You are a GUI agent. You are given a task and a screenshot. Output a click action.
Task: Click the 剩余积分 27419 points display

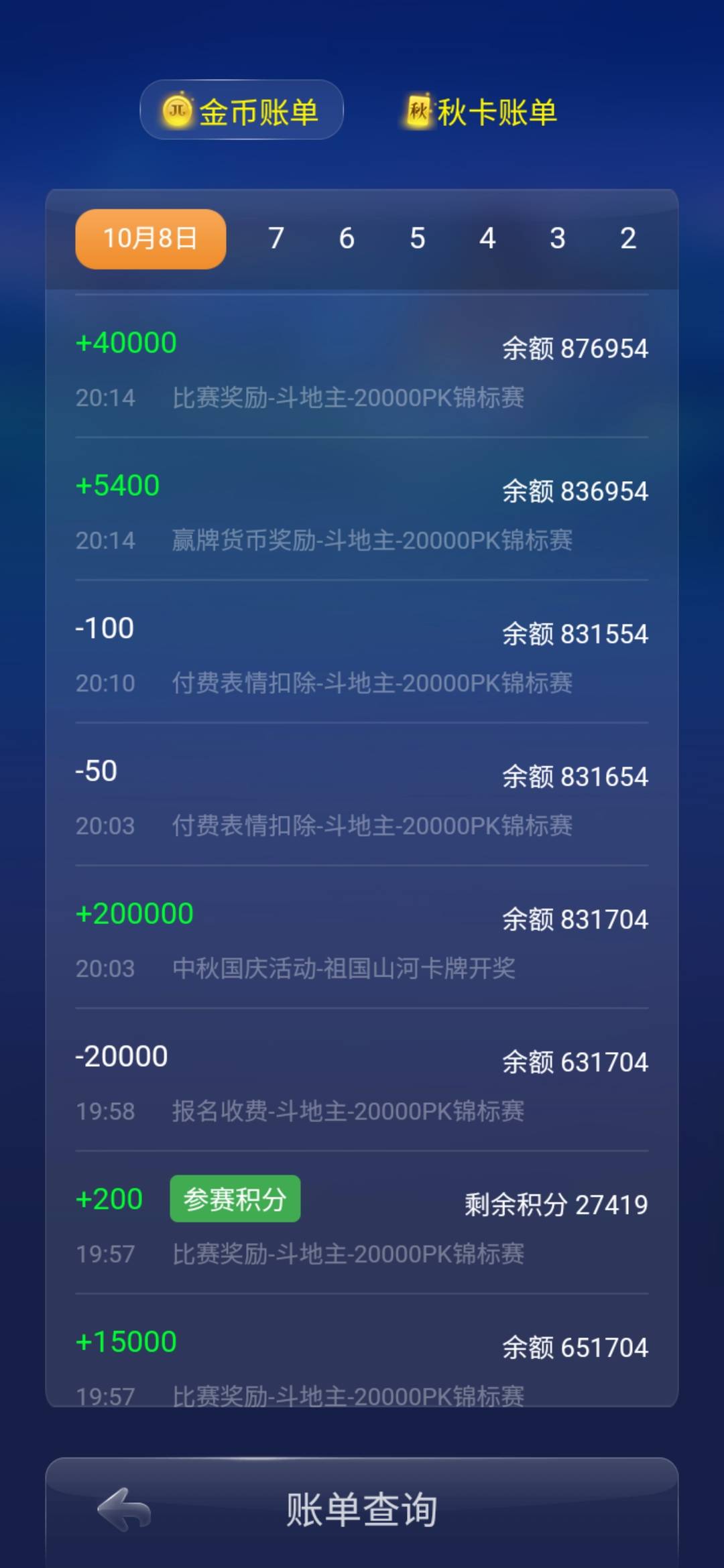coord(556,1205)
